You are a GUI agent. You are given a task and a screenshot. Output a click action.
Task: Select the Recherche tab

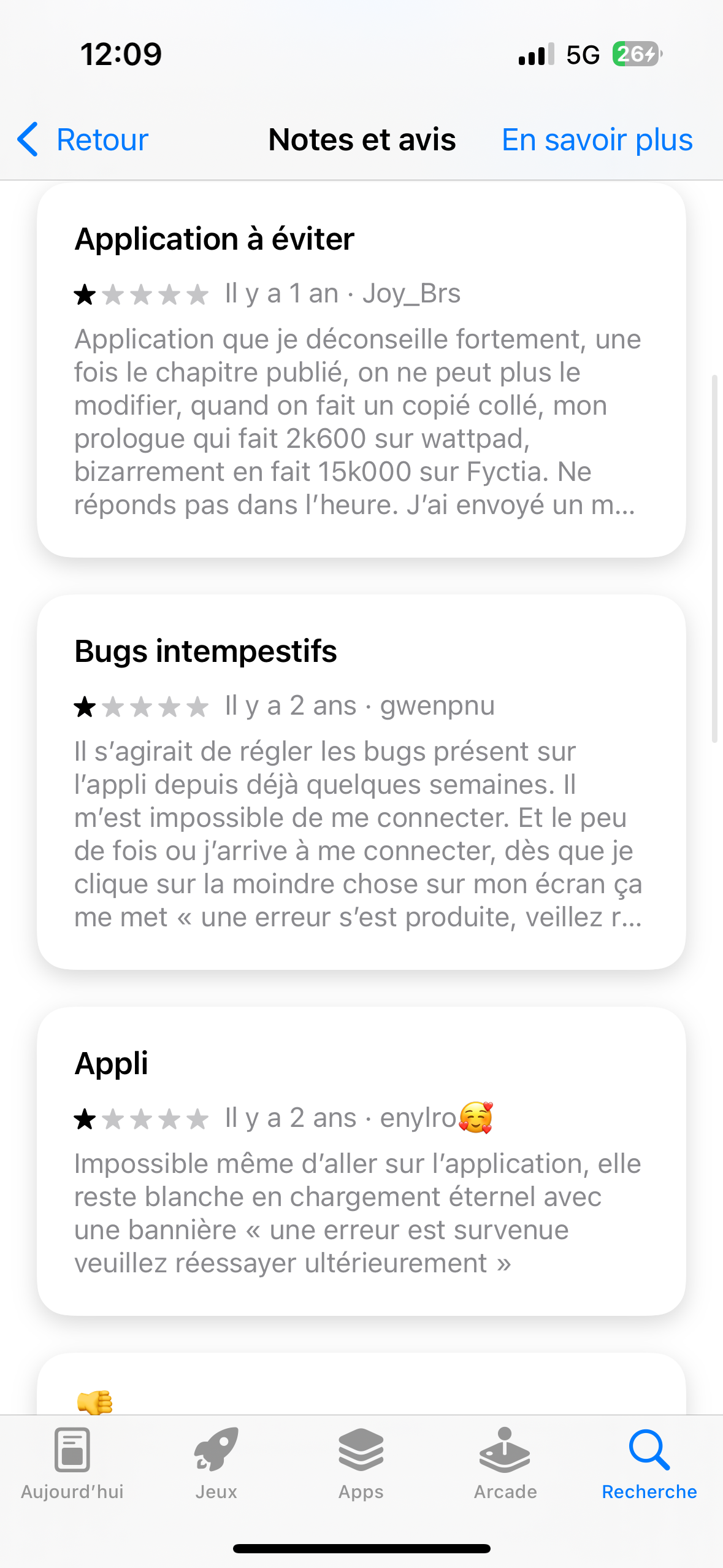click(649, 1463)
